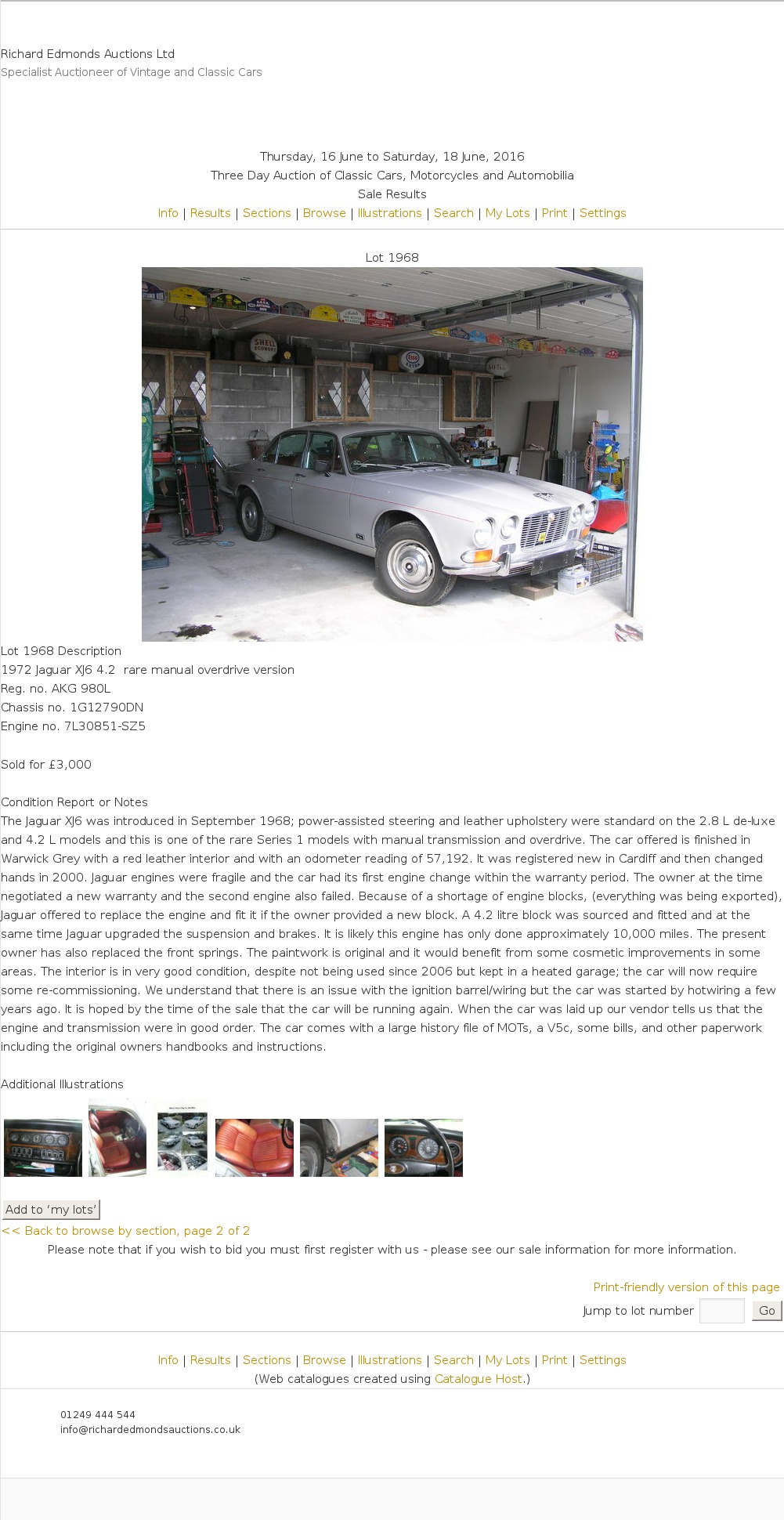The image size is (784, 1520).
Task: Open Browse in the top menu
Action: pos(324,213)
